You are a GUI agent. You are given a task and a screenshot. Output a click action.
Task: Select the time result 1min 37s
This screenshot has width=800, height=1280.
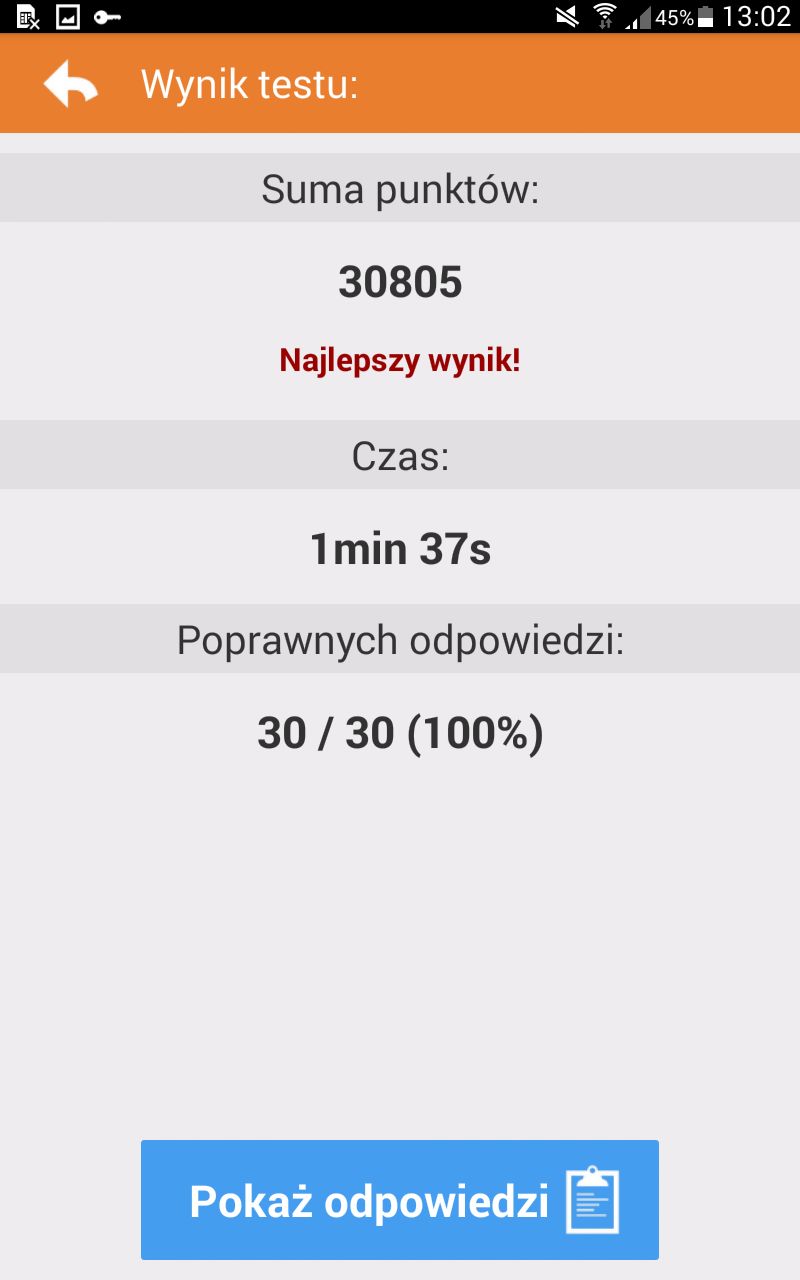pos(399,548)
